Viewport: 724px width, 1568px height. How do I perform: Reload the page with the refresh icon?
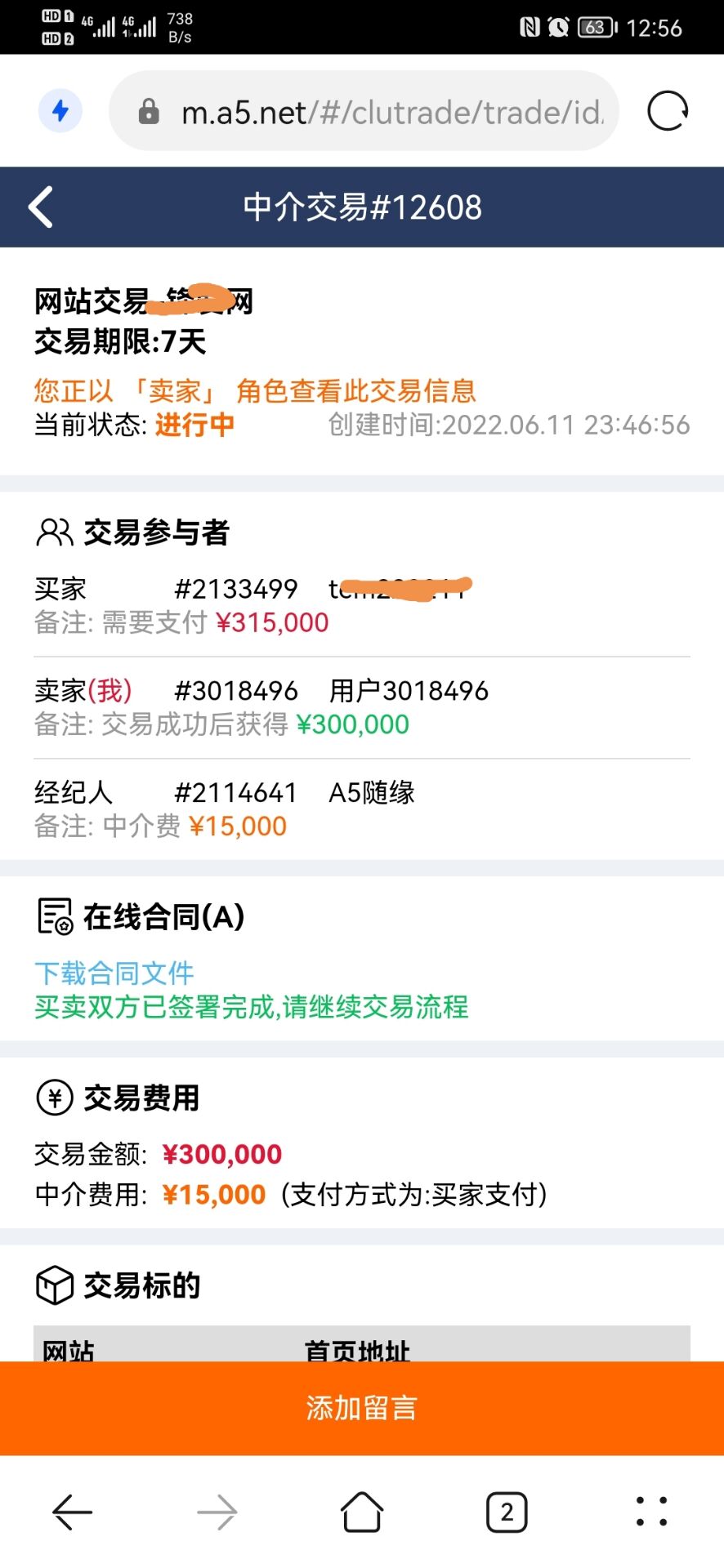[x=668, y=111]
